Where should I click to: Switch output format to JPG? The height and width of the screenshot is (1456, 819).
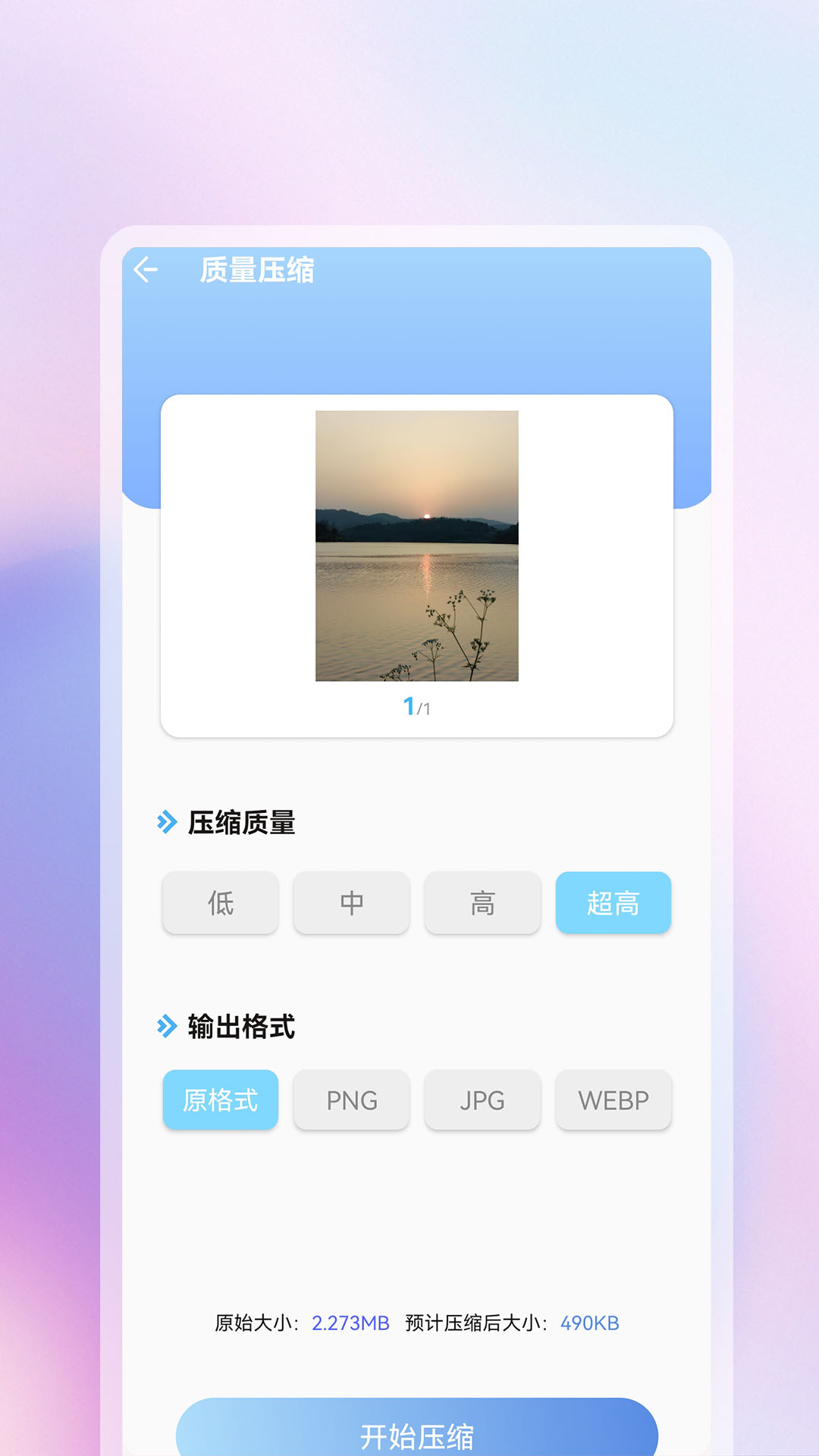482,1100
